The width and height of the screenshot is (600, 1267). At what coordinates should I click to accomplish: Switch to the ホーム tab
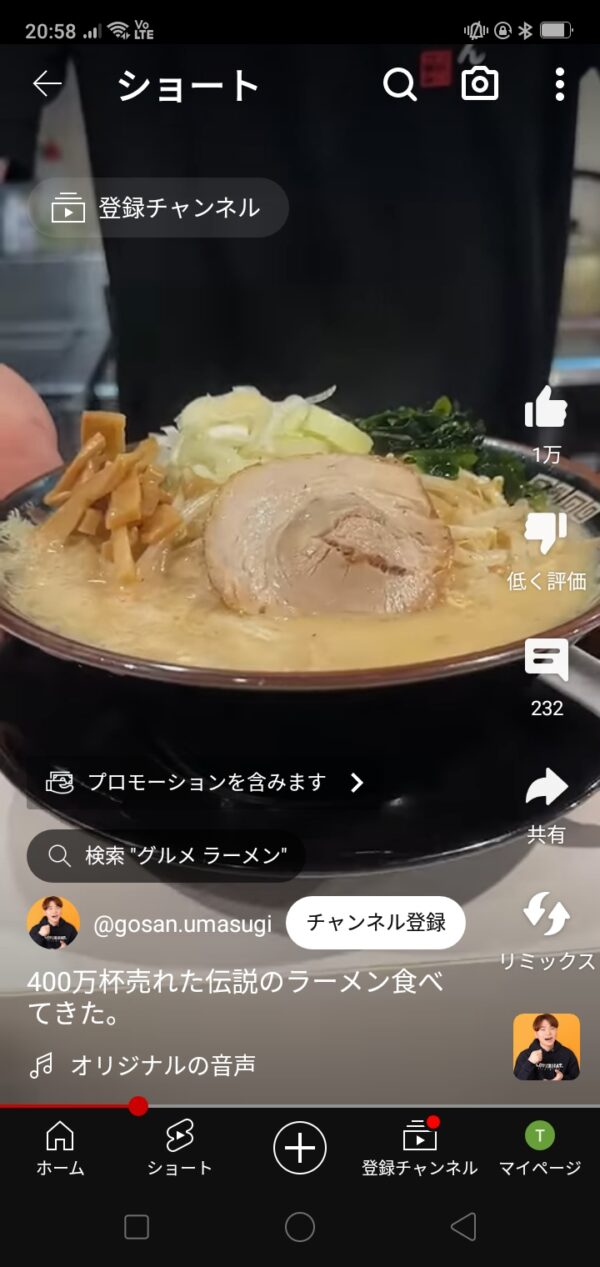pos(60,1147)
